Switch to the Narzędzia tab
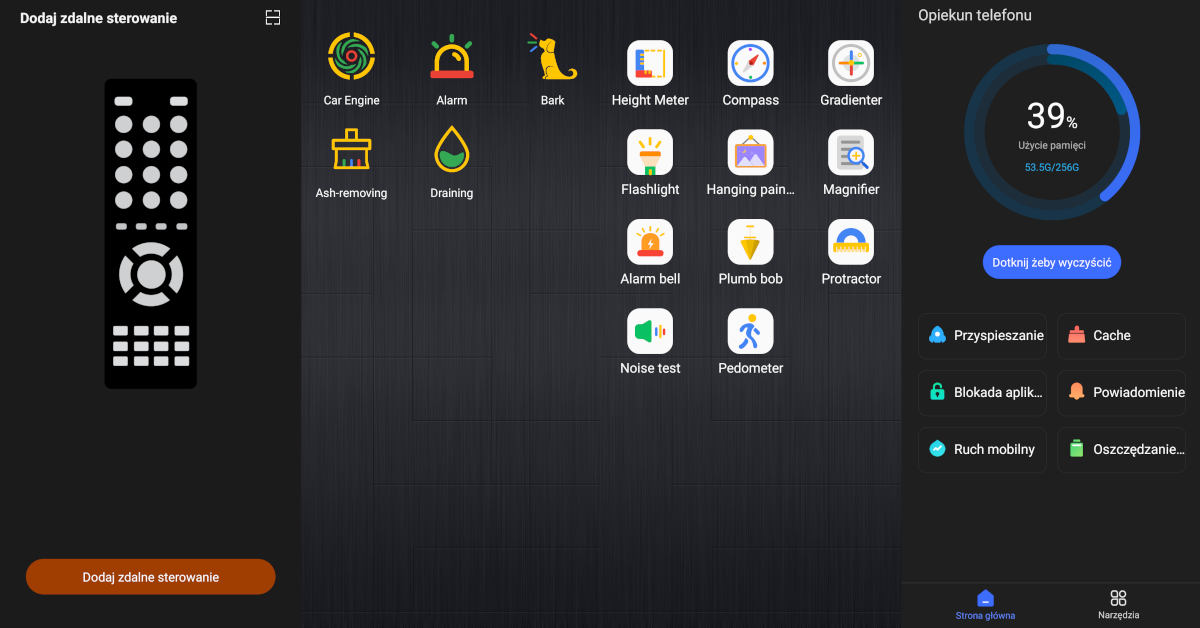 (1118, 604)
